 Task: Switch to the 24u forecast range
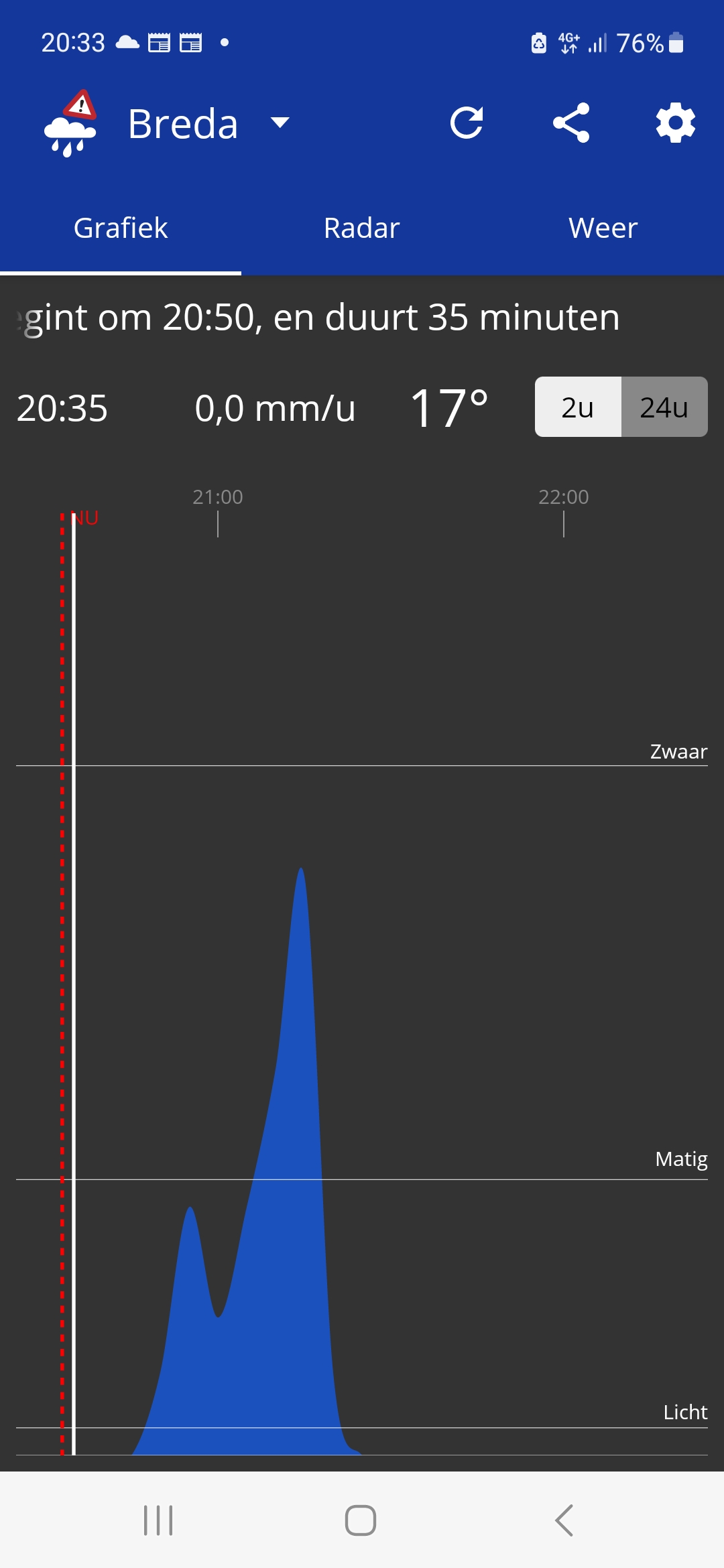coord(664,407)
